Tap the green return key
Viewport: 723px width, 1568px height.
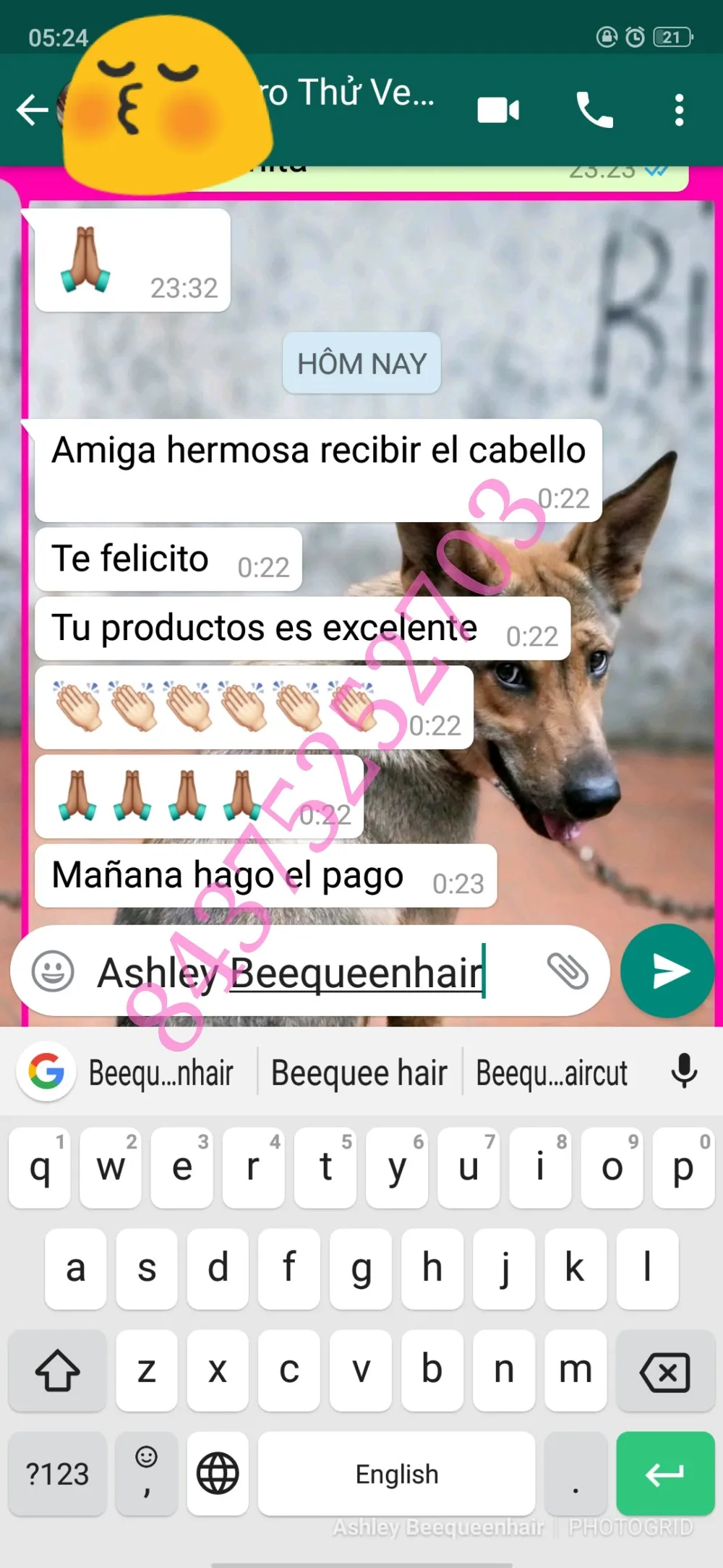point(665,1473)
